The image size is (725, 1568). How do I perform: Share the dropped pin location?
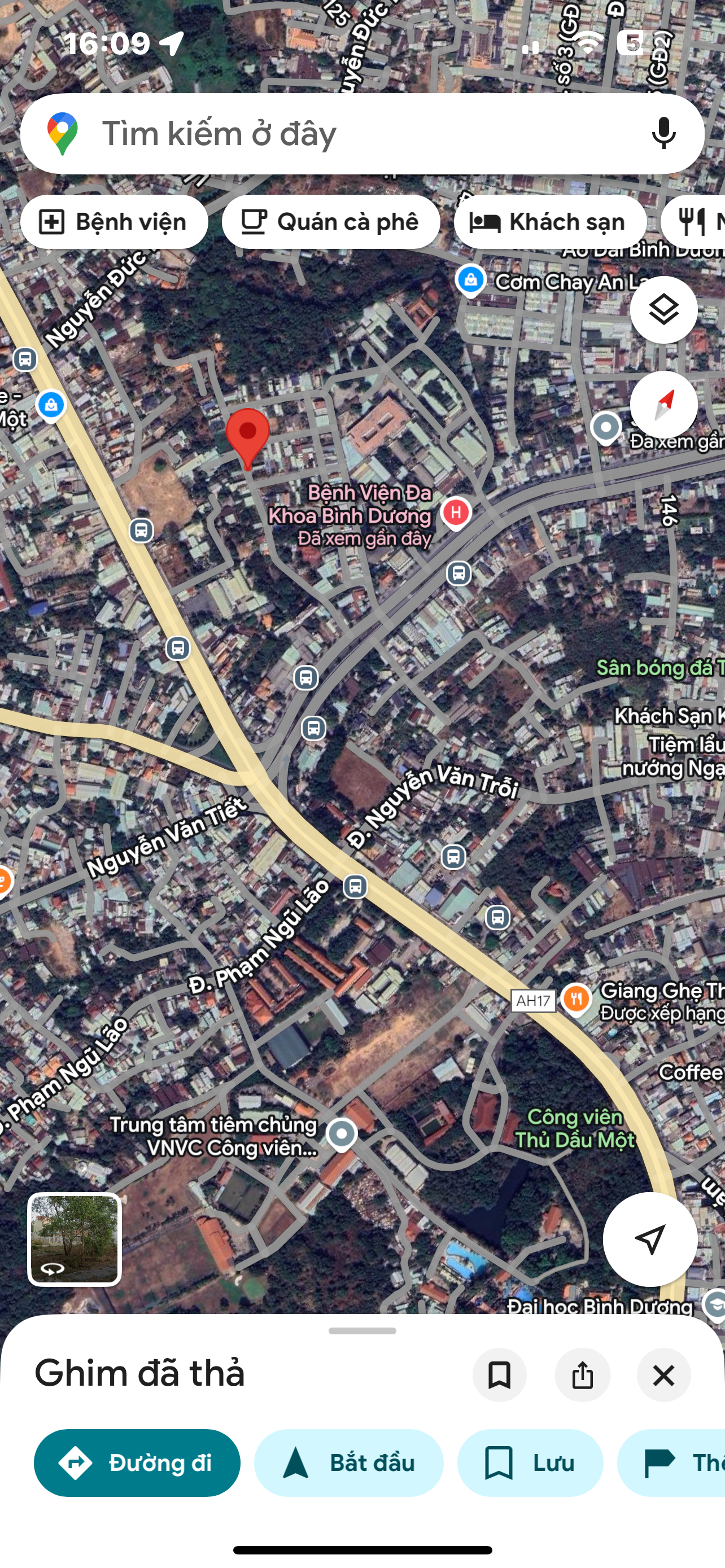tap(582, 1375)
